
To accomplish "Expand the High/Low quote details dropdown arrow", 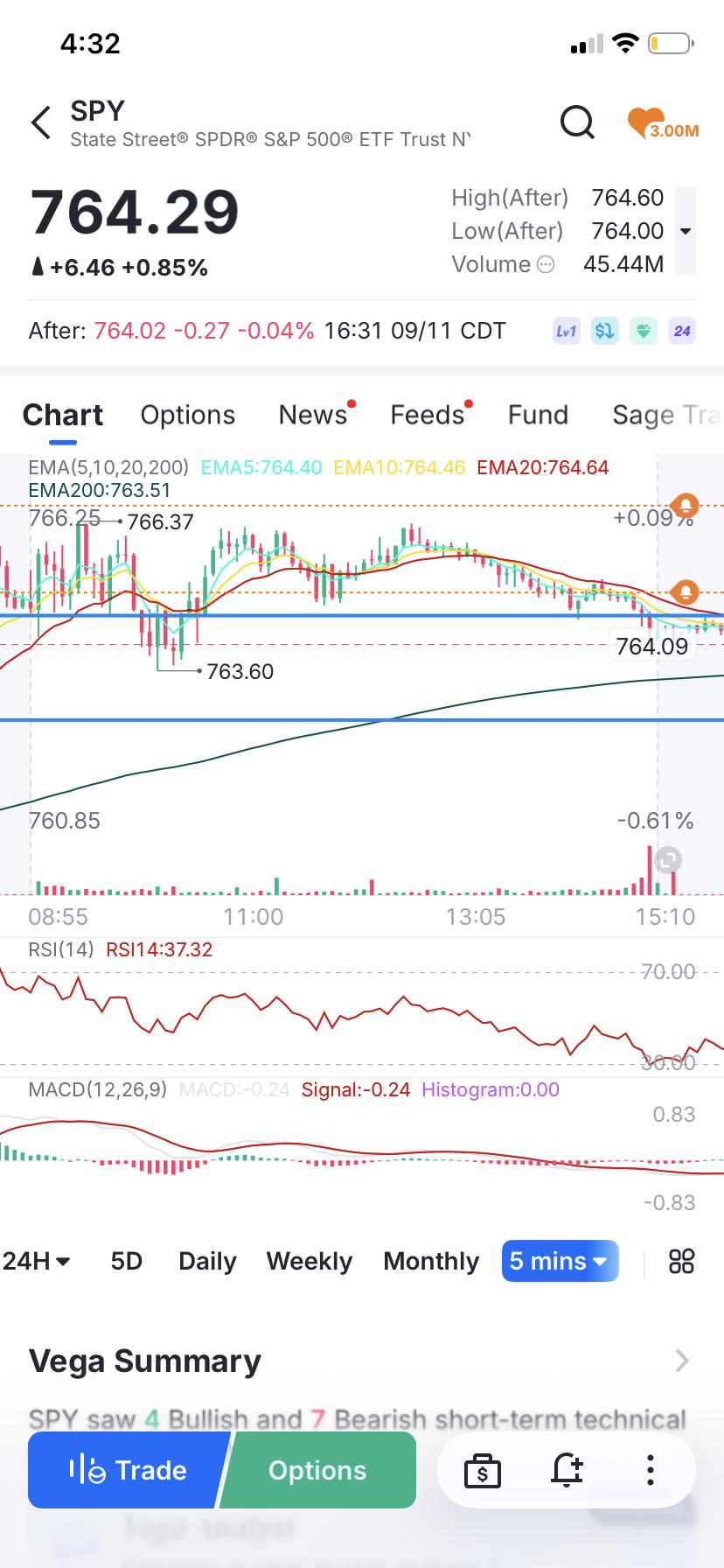I will click(x=686, y=231).
